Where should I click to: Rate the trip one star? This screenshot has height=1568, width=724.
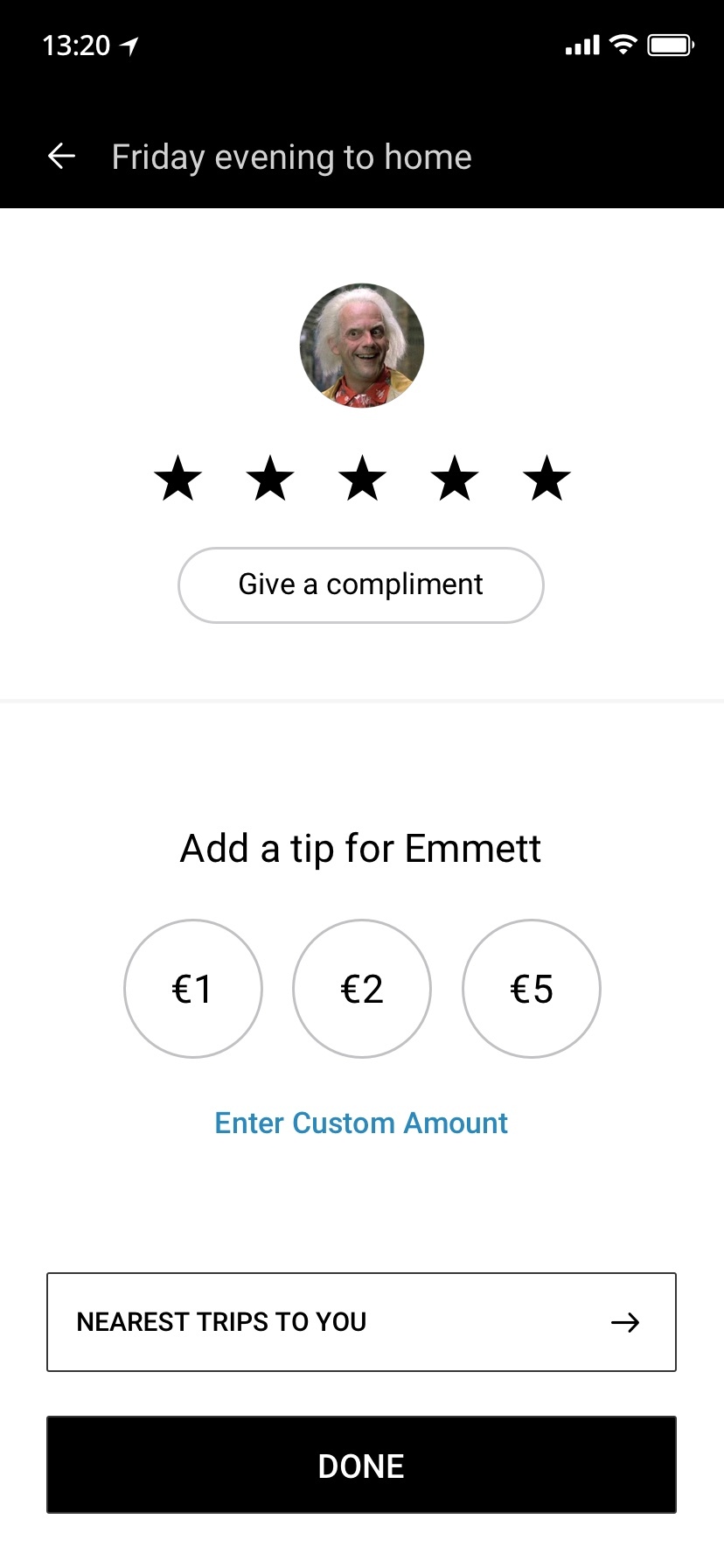point(178,479)
